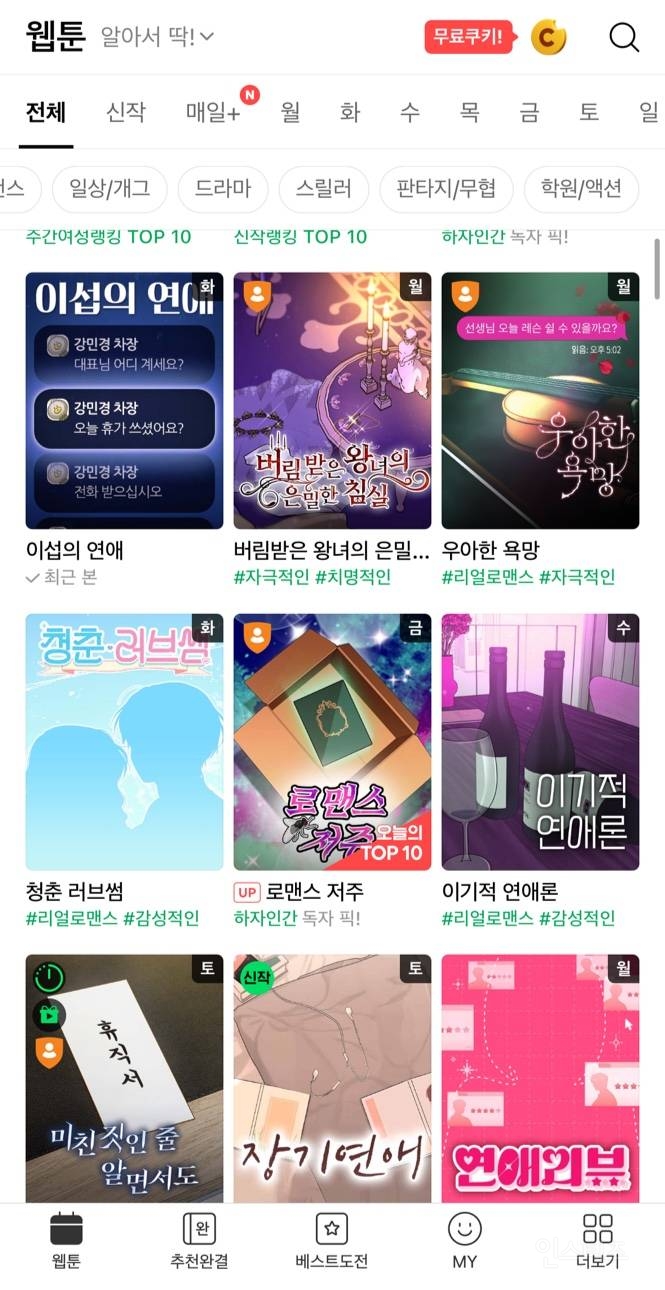Expand the 알아서 딱! sorting dropdown

pos(158,38)
